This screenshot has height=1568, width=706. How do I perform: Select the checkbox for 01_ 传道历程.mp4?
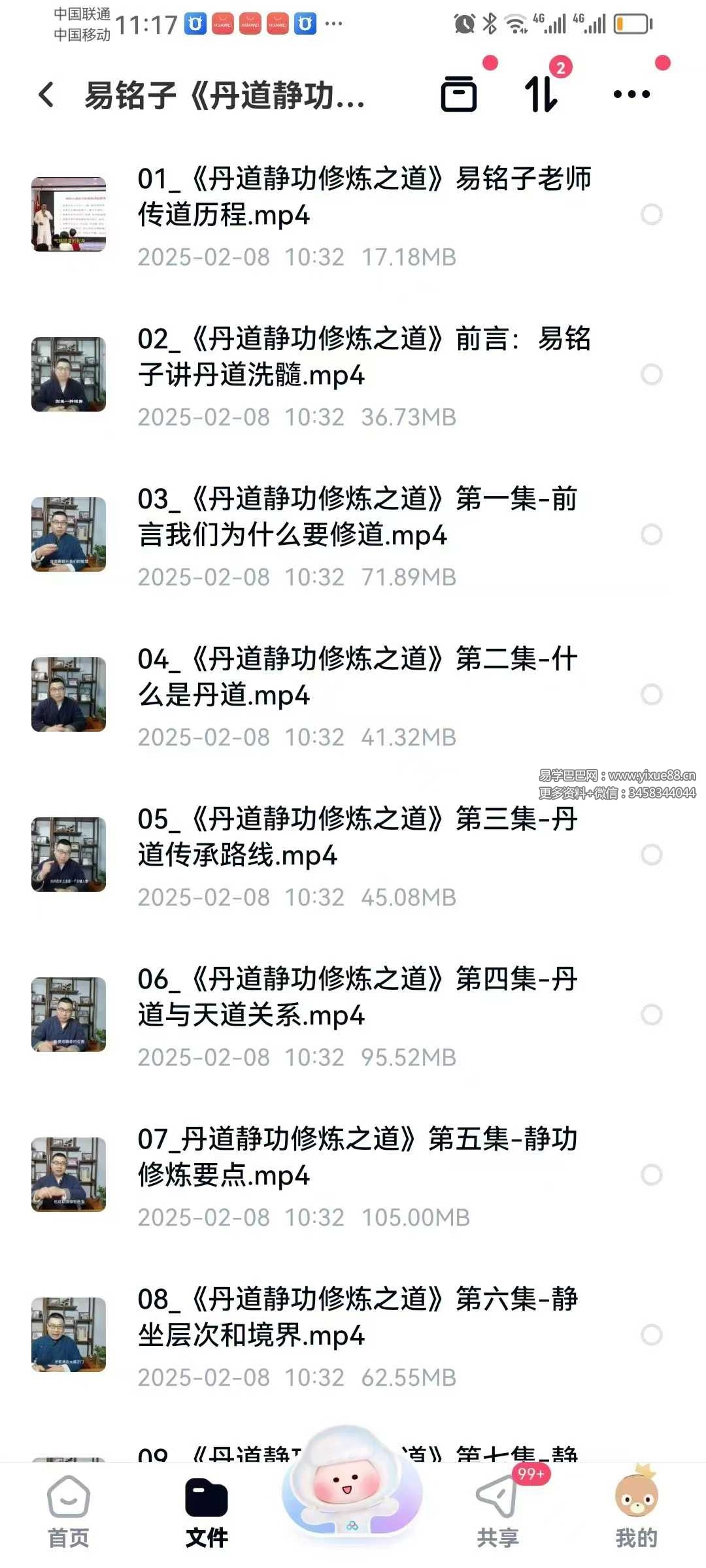point(651,214)
